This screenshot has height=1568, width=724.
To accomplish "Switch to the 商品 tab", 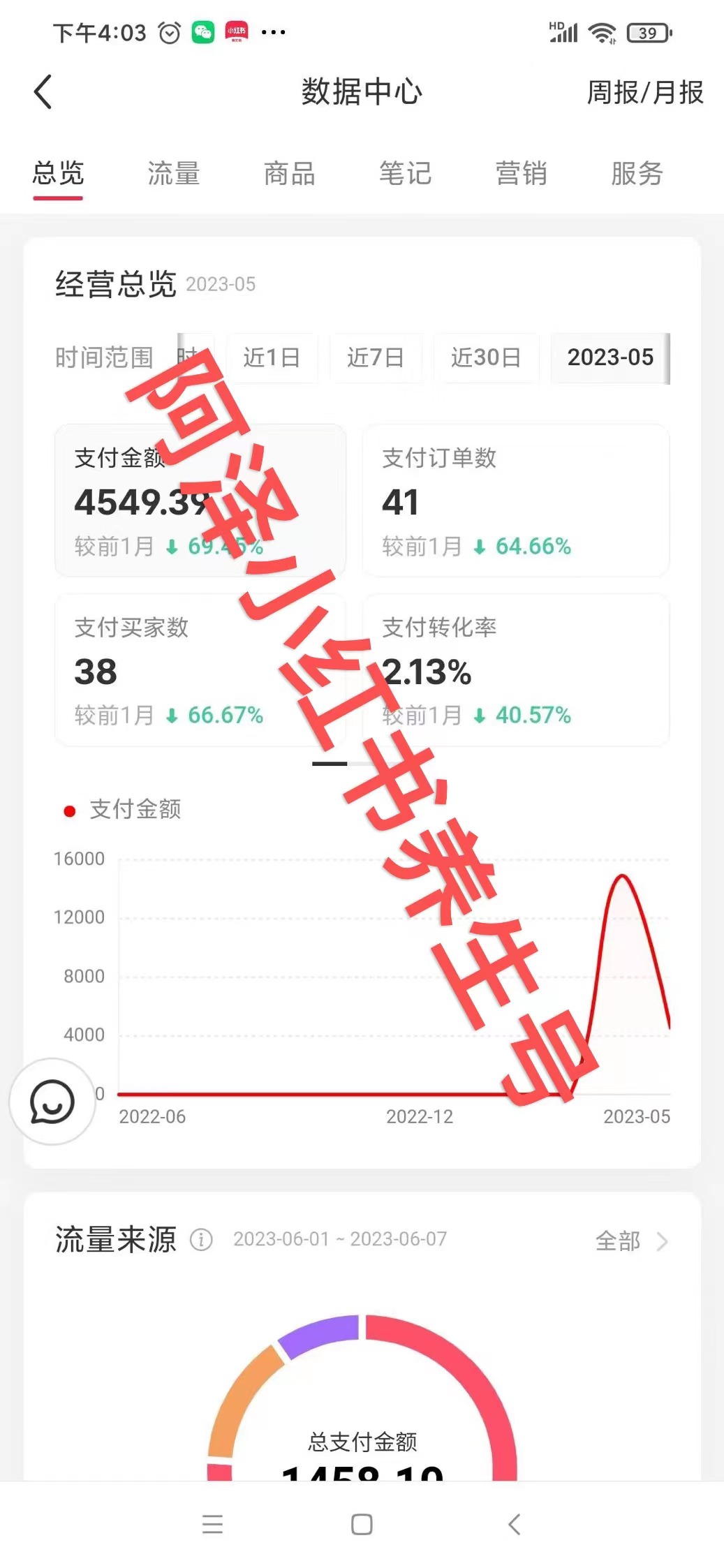I will (x=290, y=175).
